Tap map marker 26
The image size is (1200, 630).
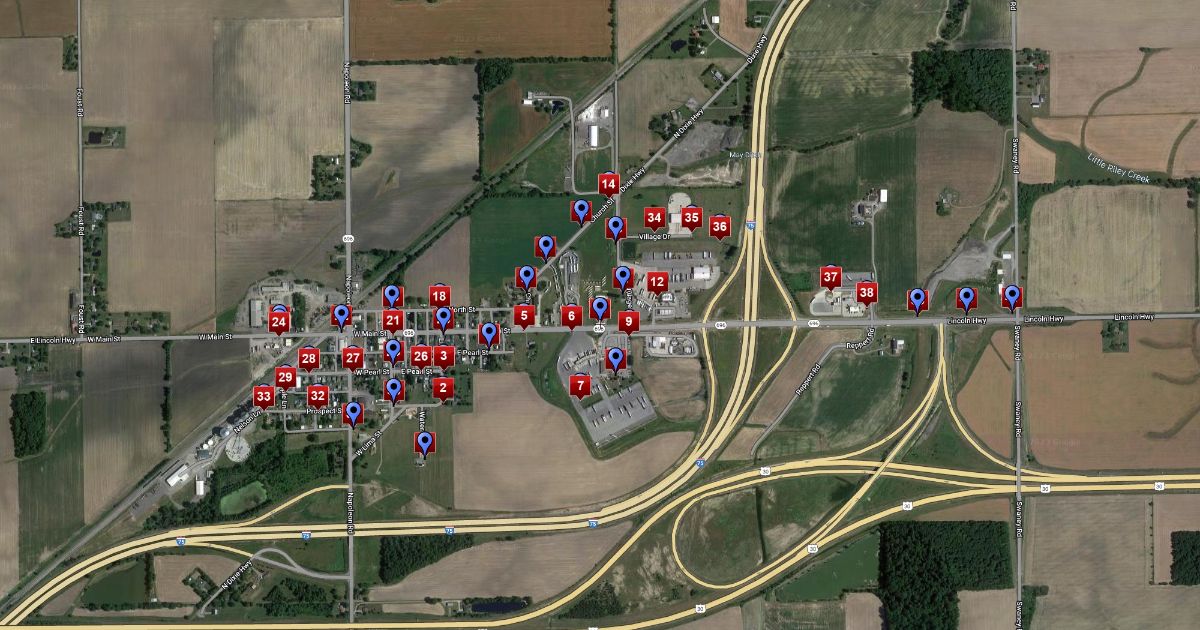[421, 355]
